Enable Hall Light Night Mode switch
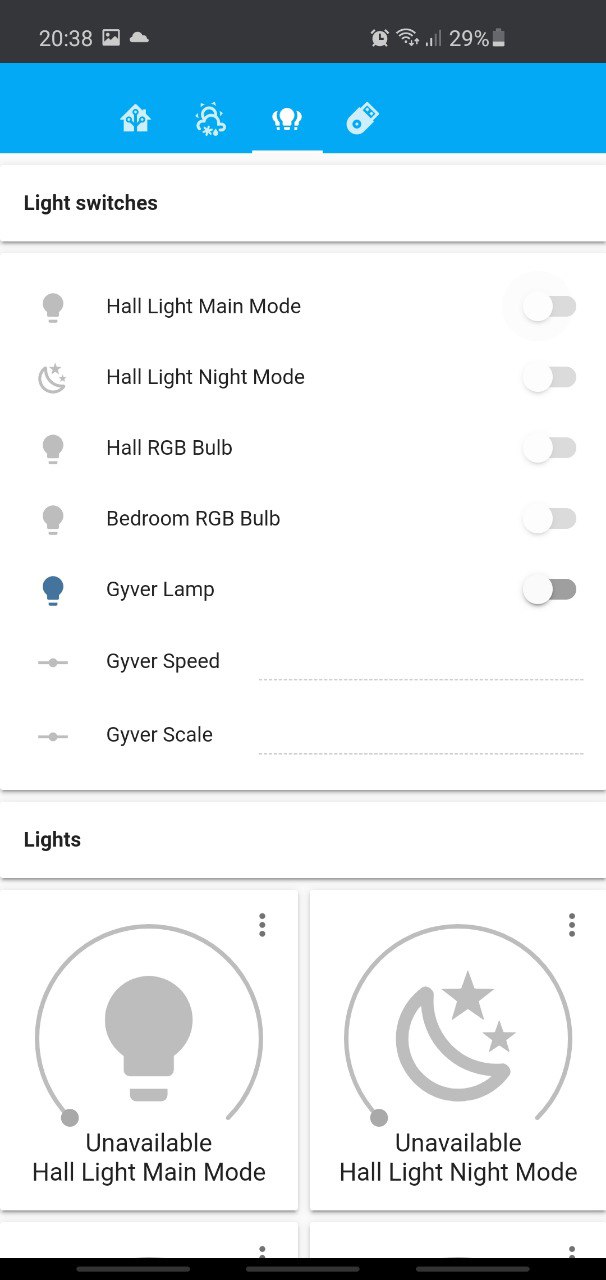This screenshot has width=606, height=1280. (549, 378)
